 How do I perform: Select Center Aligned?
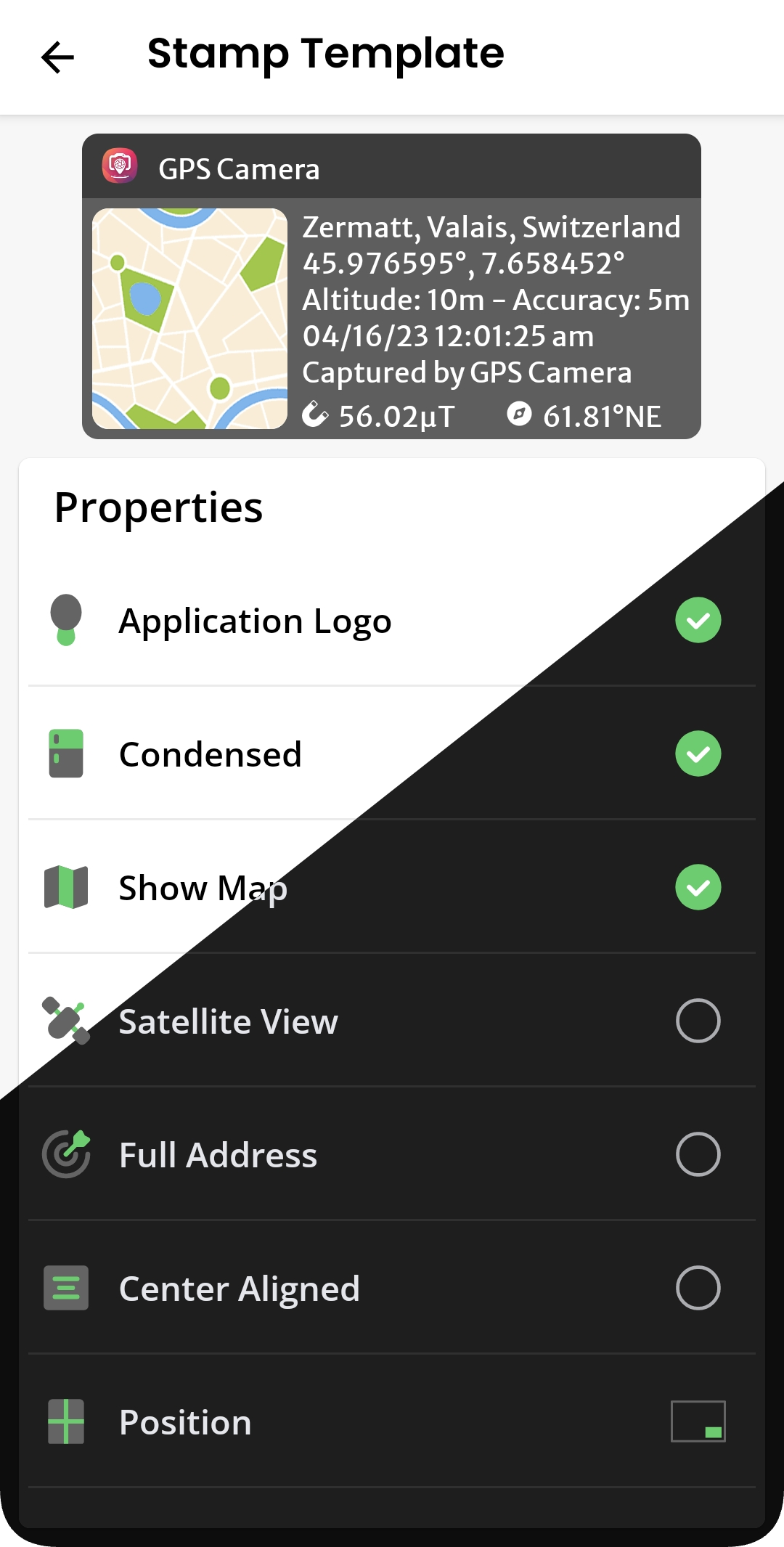tap(698, 1288)
